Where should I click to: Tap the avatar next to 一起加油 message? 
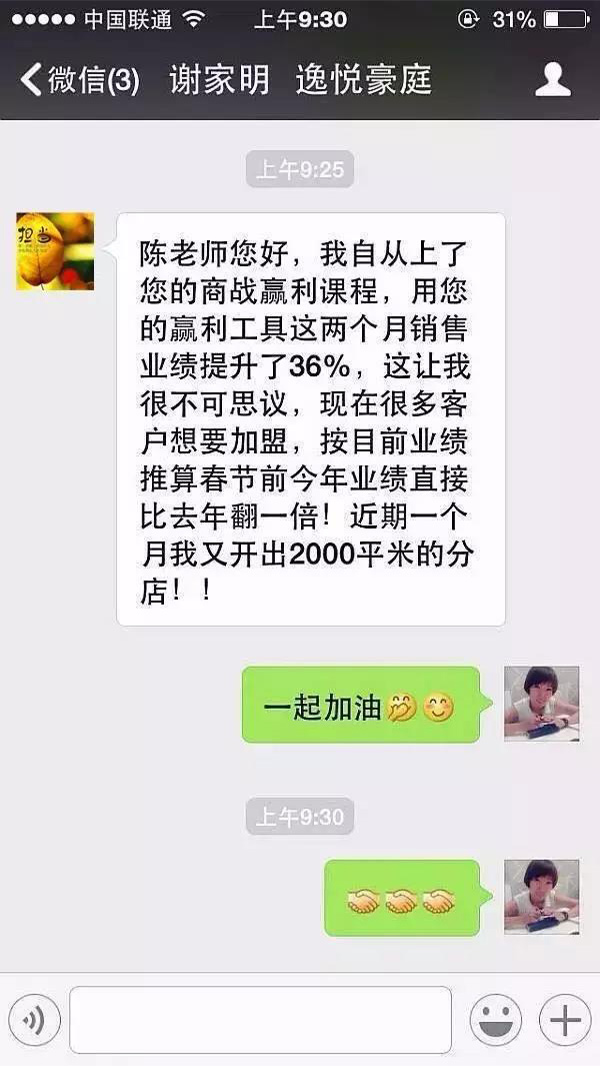(x=541, y=703)
